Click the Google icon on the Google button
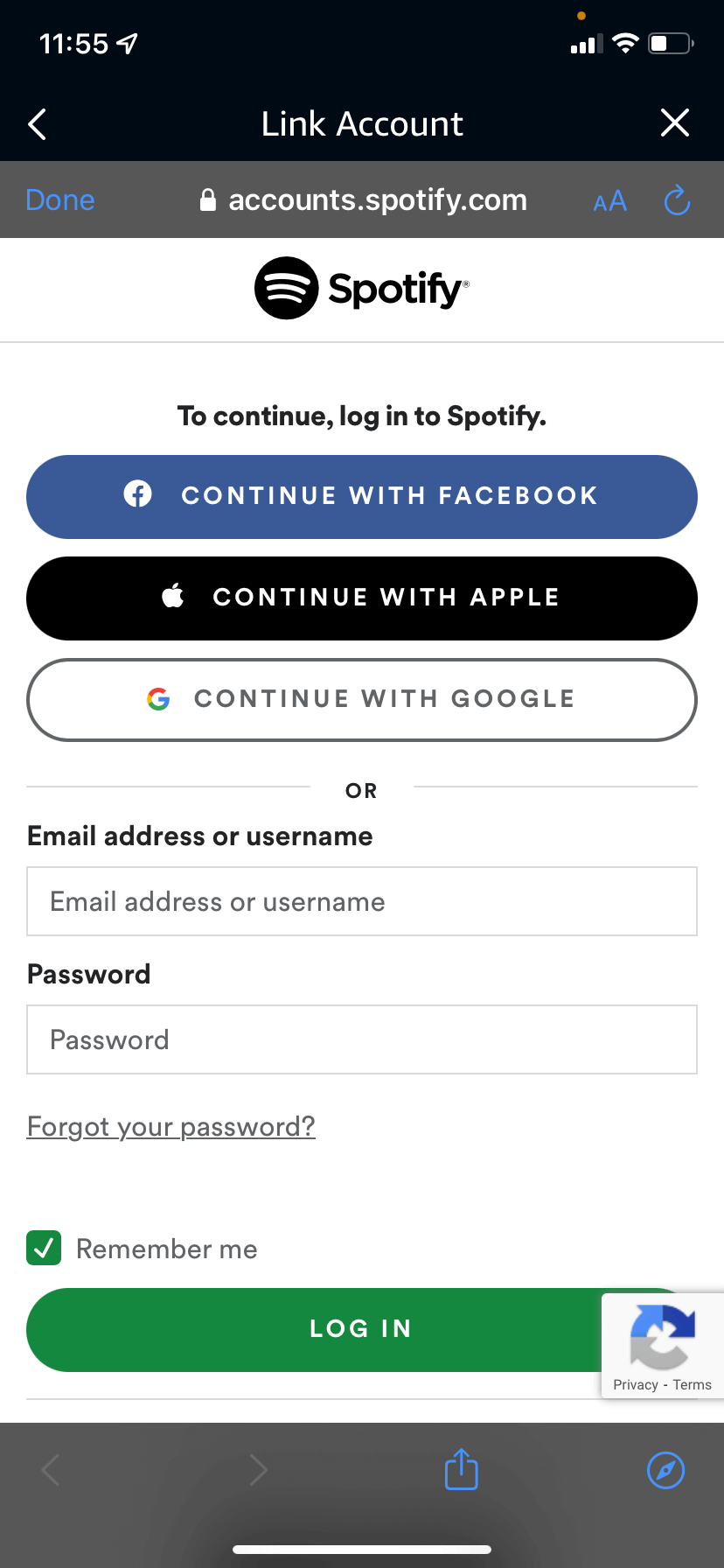This screenshot has height=1568, width=724. 158,698
